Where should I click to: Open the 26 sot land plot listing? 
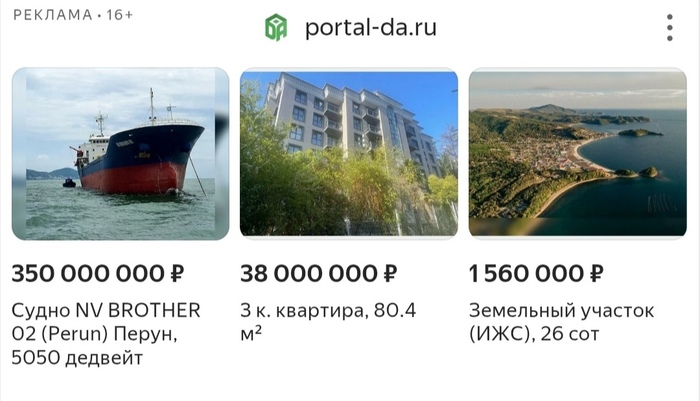578,153
